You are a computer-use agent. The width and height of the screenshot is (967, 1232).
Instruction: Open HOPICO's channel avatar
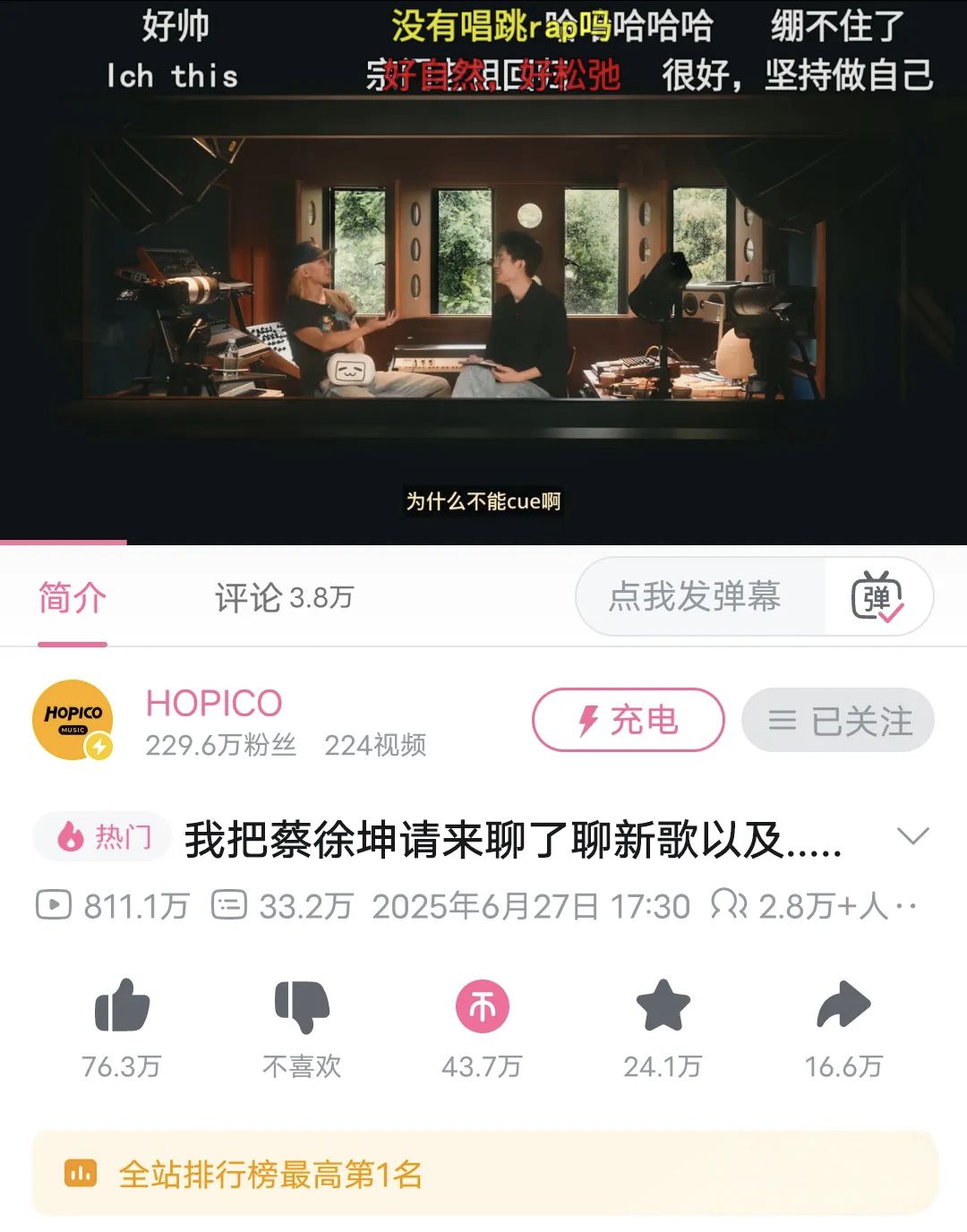click(x=73, y=720)
